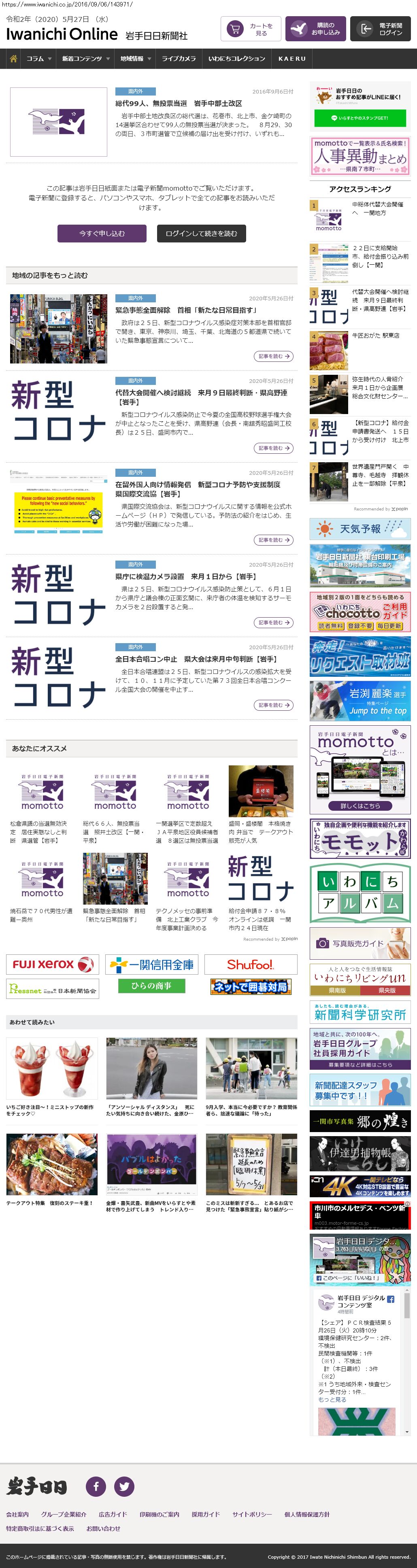
Task: Open サイトポリシー footer link
Action: (x=251, y=1514)
